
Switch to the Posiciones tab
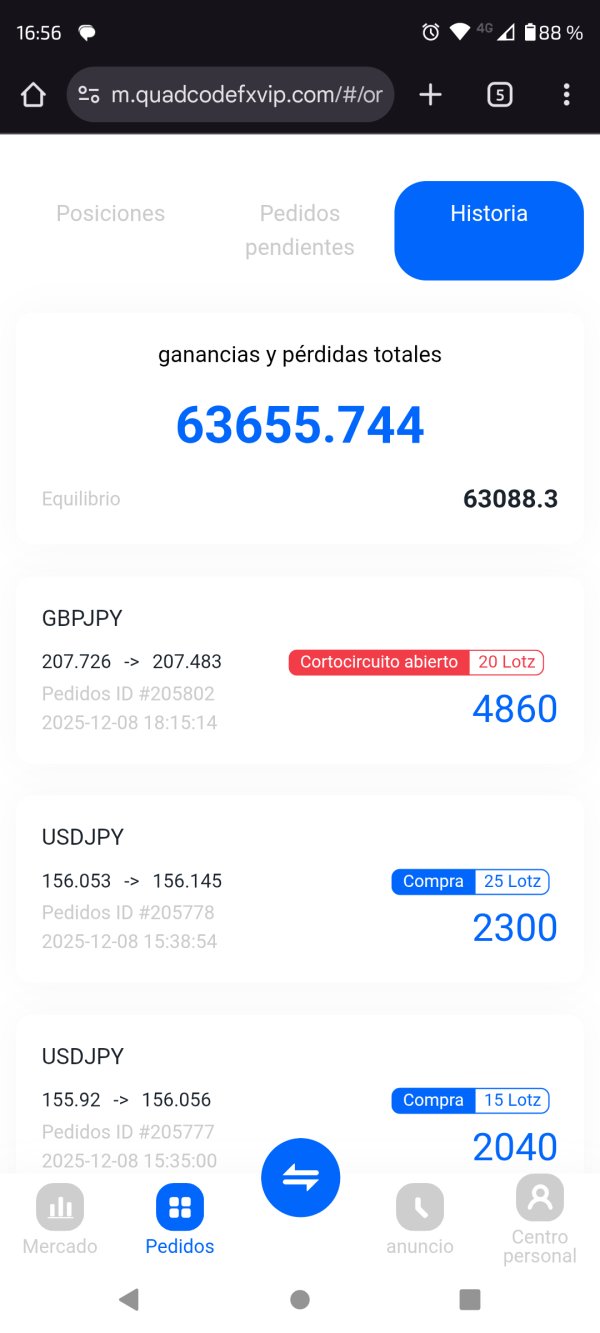[x=111, y=214]
